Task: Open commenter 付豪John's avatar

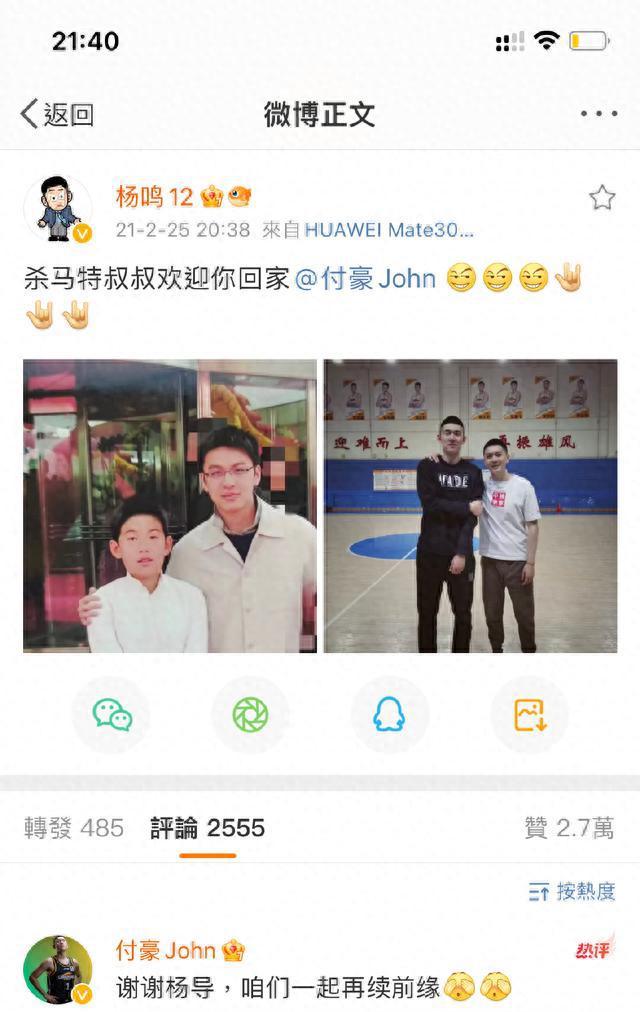Action: [x=58, y=969]
